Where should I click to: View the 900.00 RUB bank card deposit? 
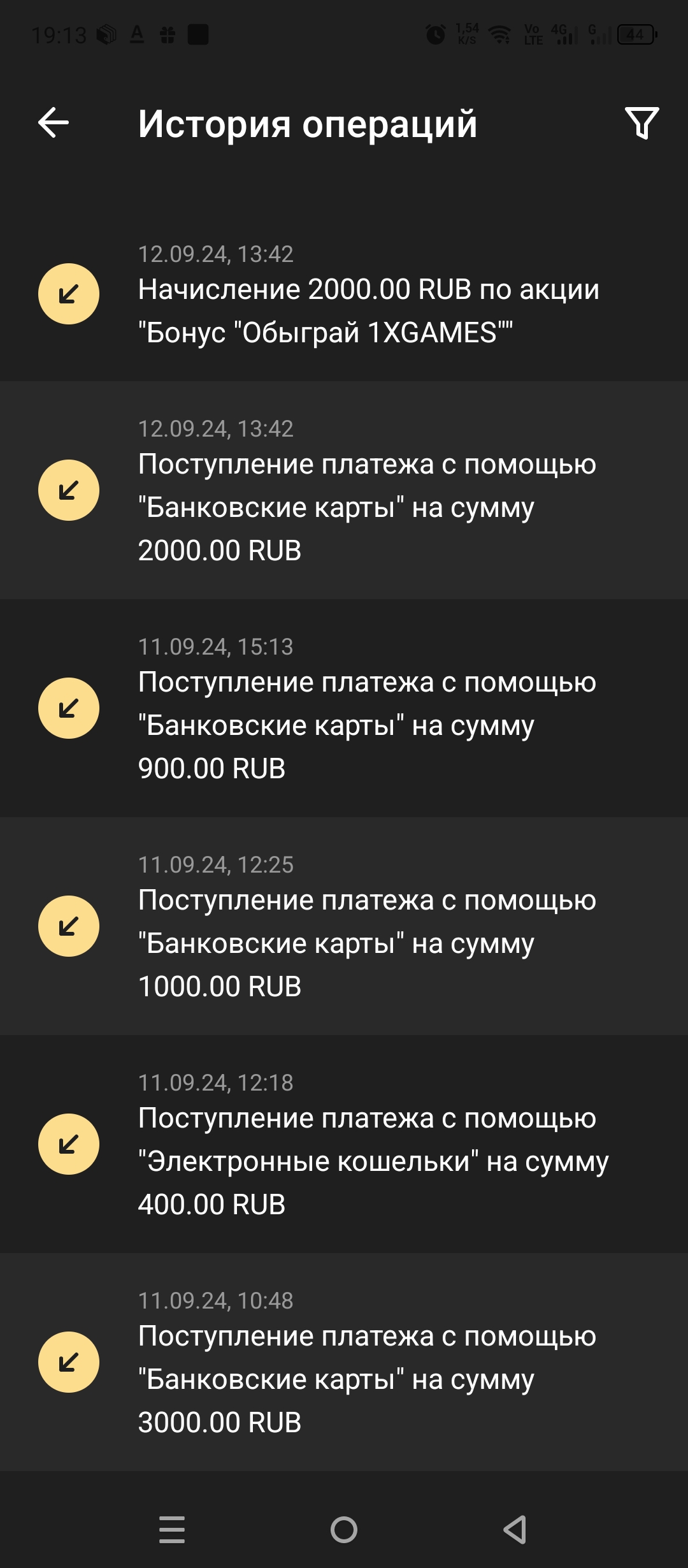coord(344,709)
